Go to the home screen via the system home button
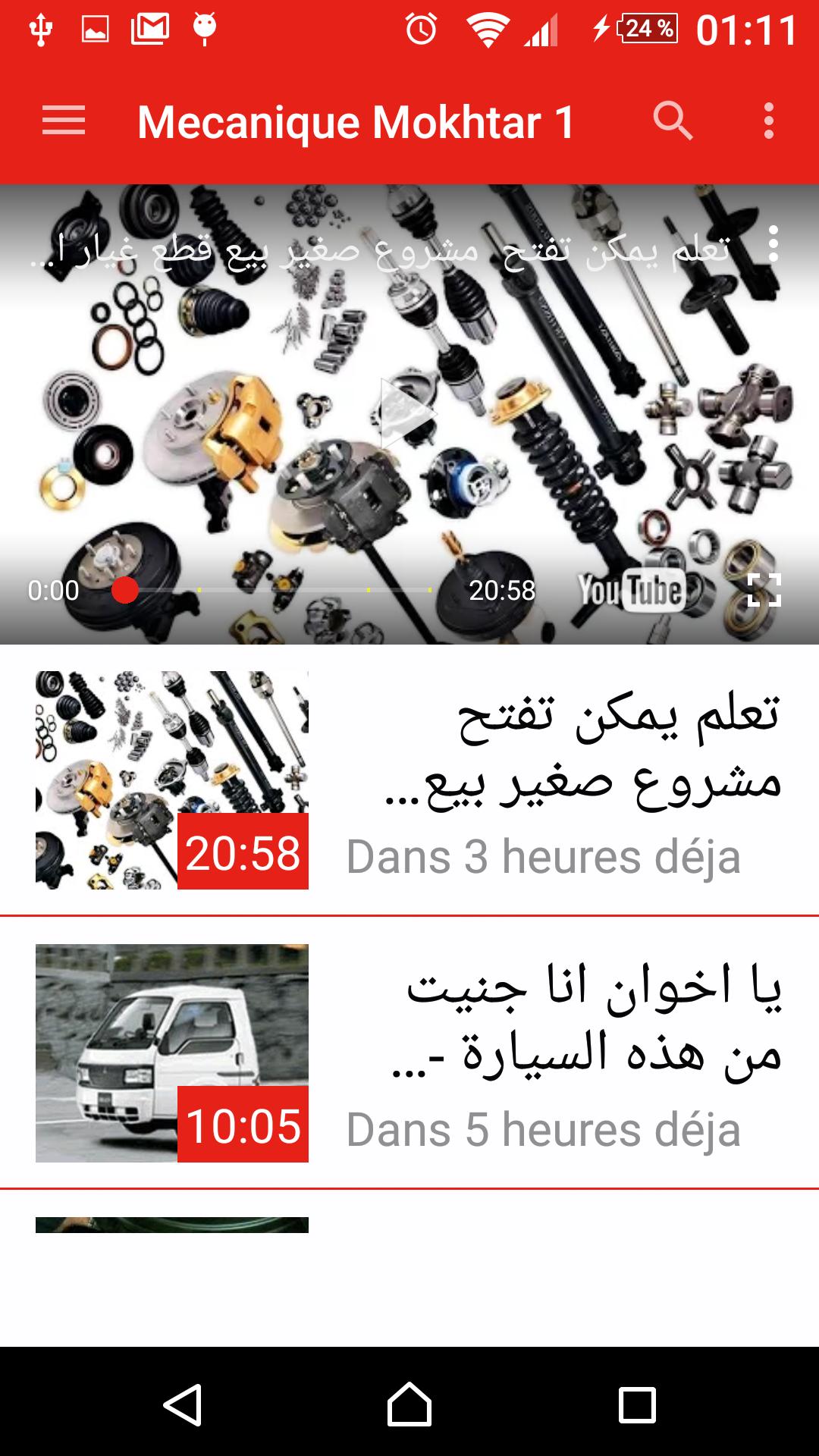 [x=409, y=1404]
